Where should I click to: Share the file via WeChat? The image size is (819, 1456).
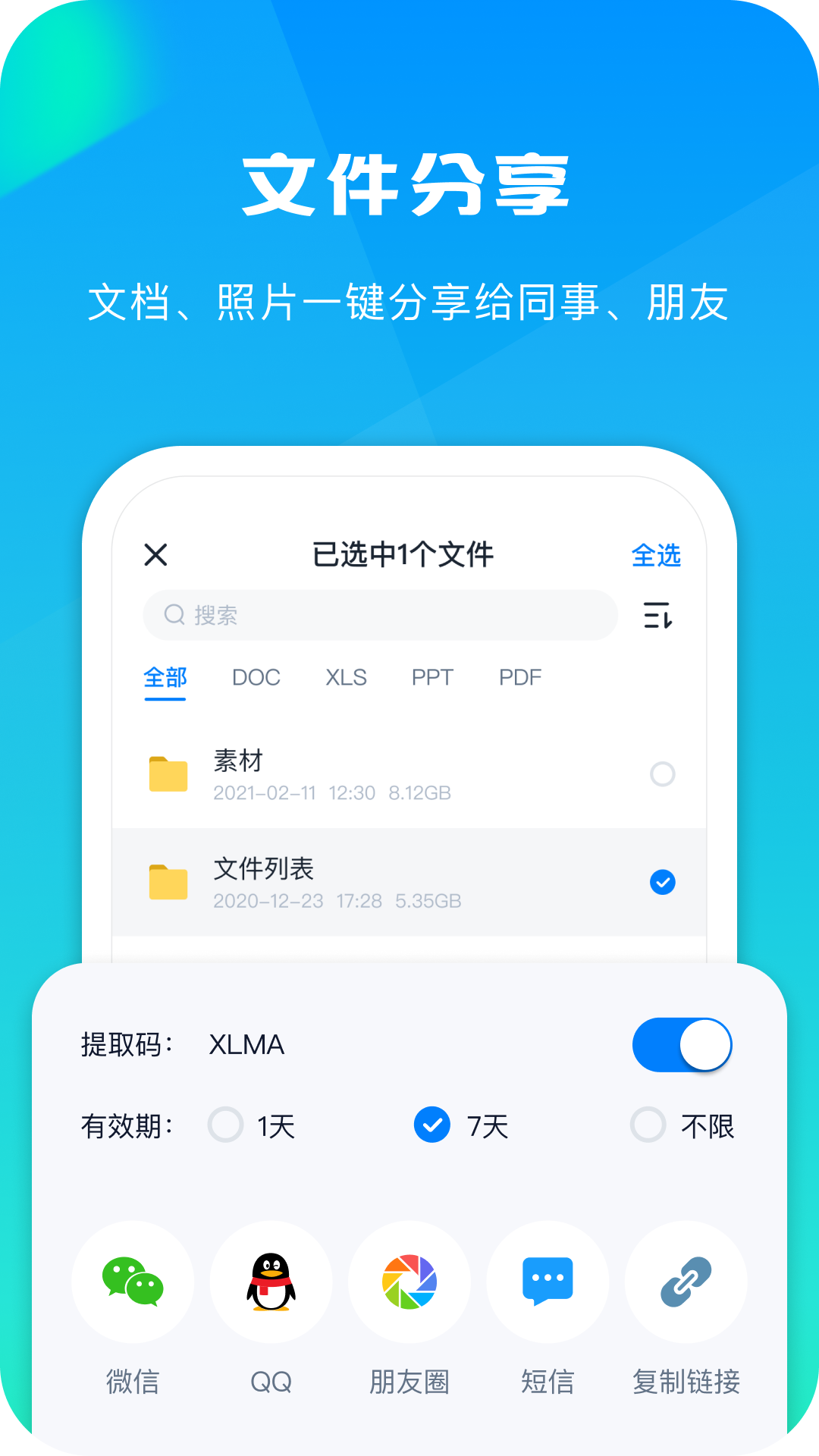pyautogui.click(x=131, y=1282)
